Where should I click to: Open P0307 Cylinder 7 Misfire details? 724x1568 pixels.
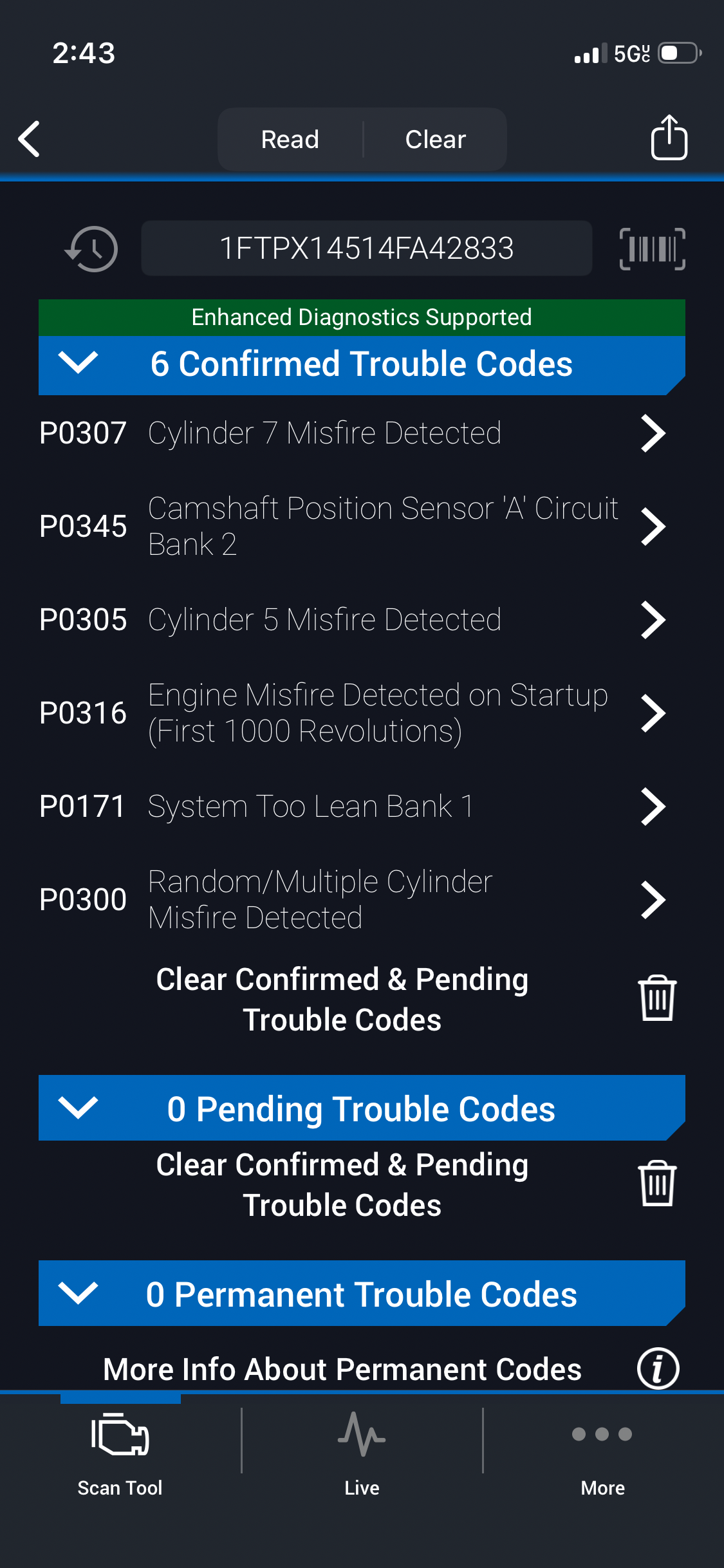point(353,433)
